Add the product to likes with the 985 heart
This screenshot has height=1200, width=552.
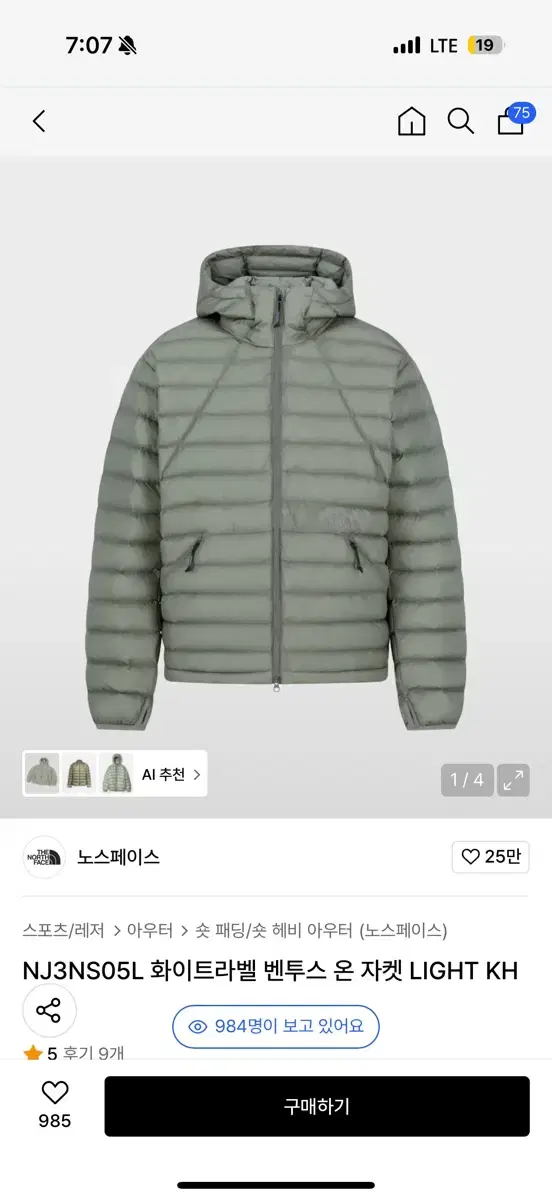[55, 1104]
